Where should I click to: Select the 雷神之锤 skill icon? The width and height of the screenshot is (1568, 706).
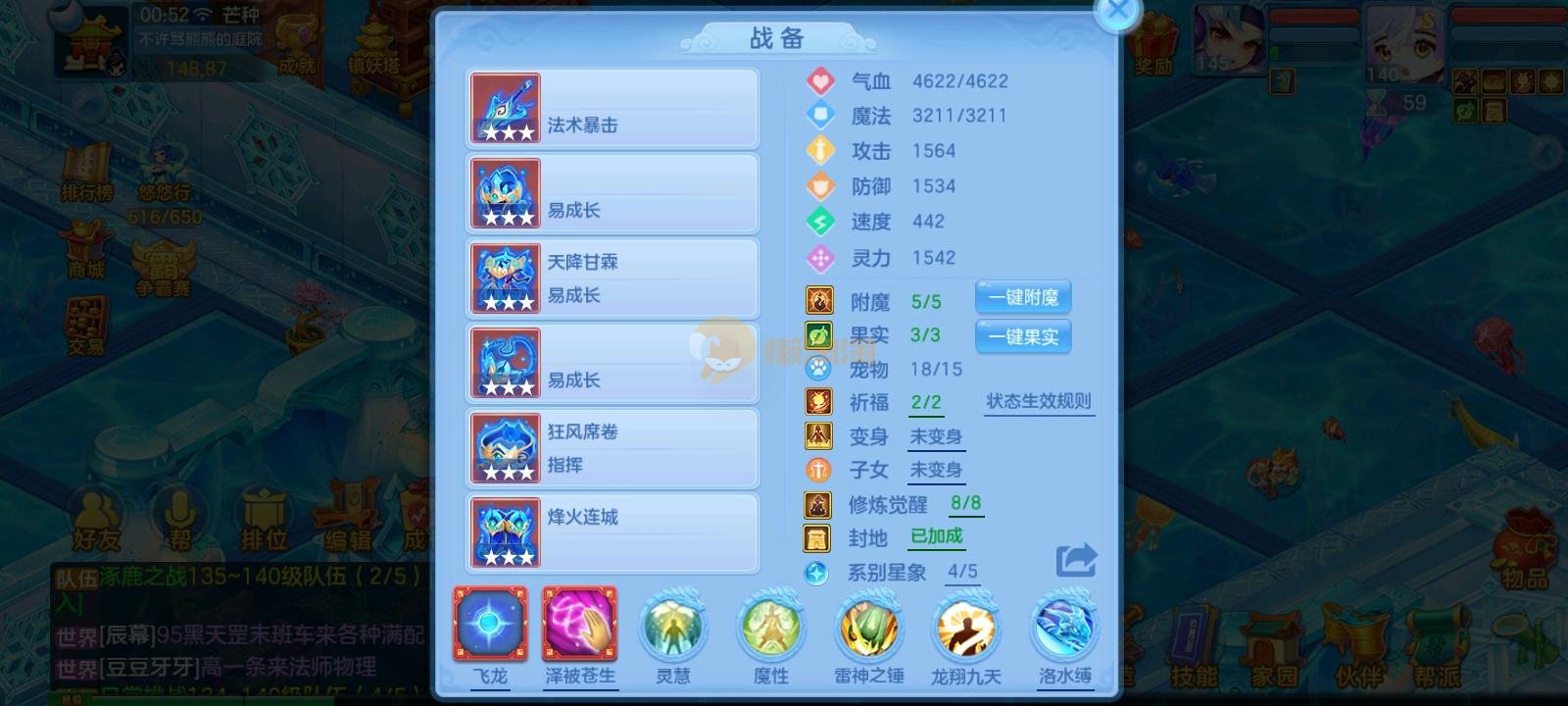tap(868, 628)
